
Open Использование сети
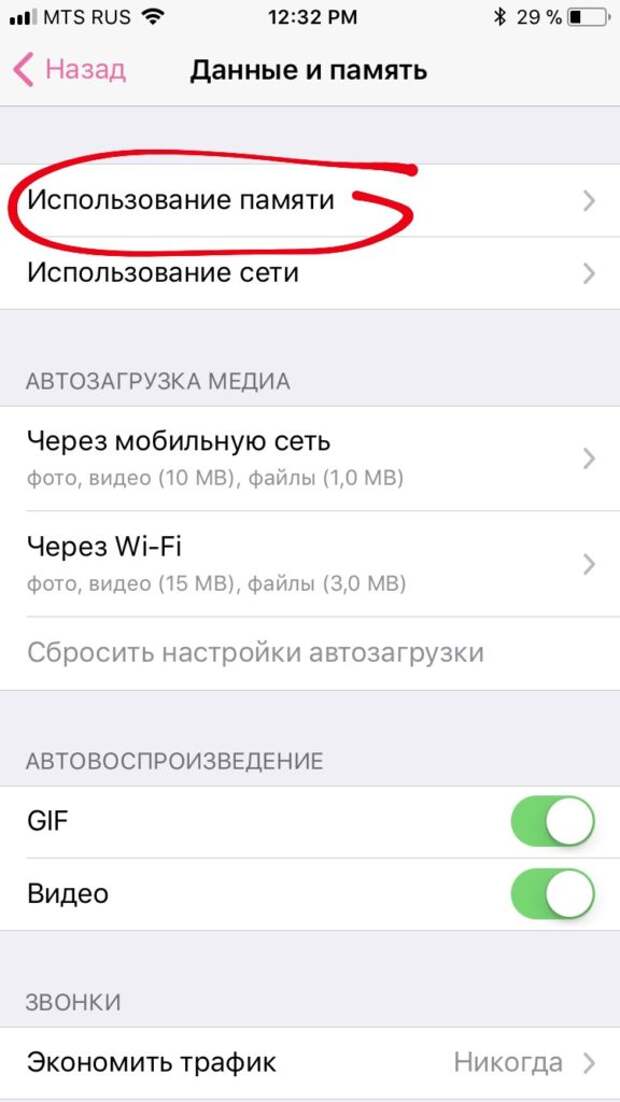click(310, 273)
